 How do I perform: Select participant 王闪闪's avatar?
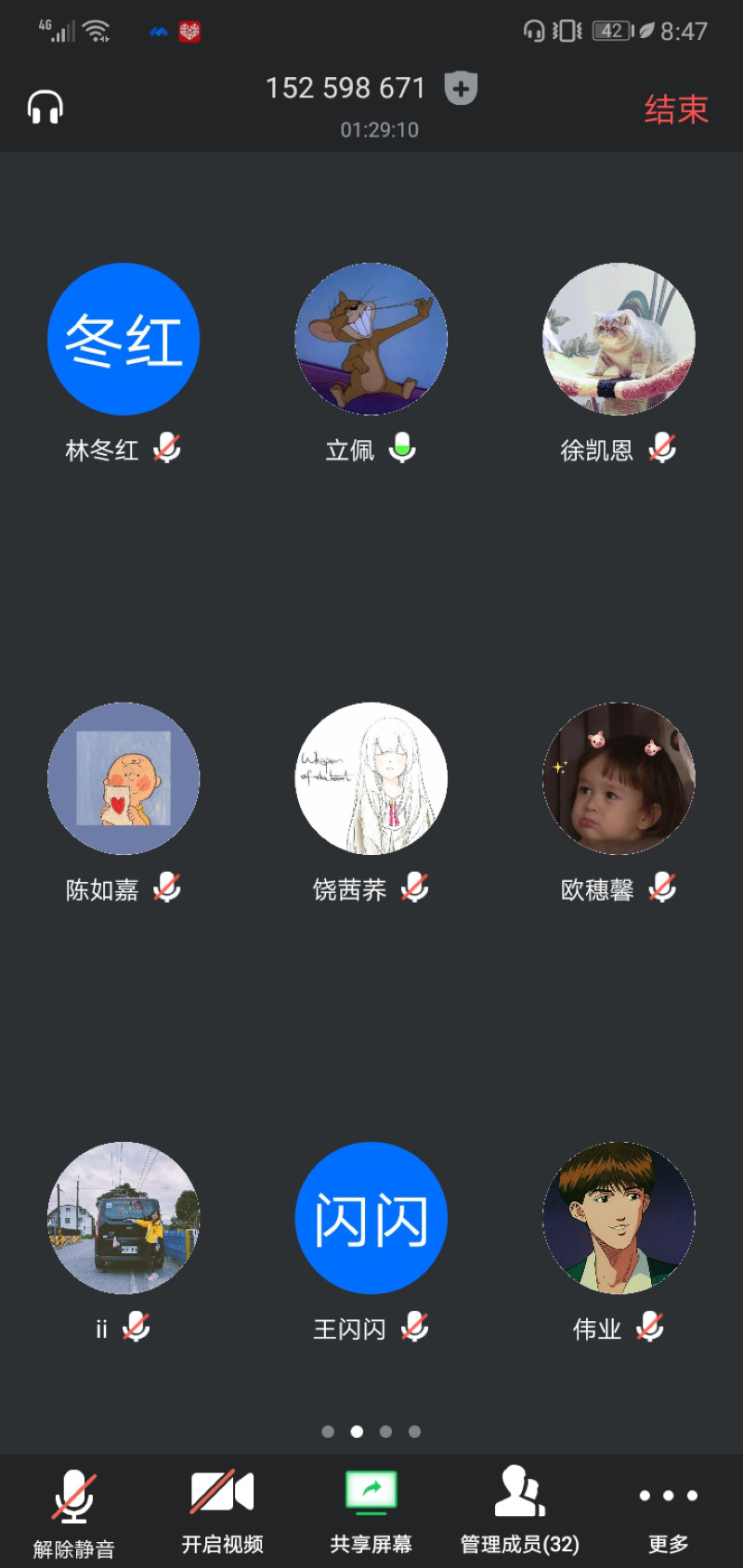pyautogui.click(x=371, y=1217)
